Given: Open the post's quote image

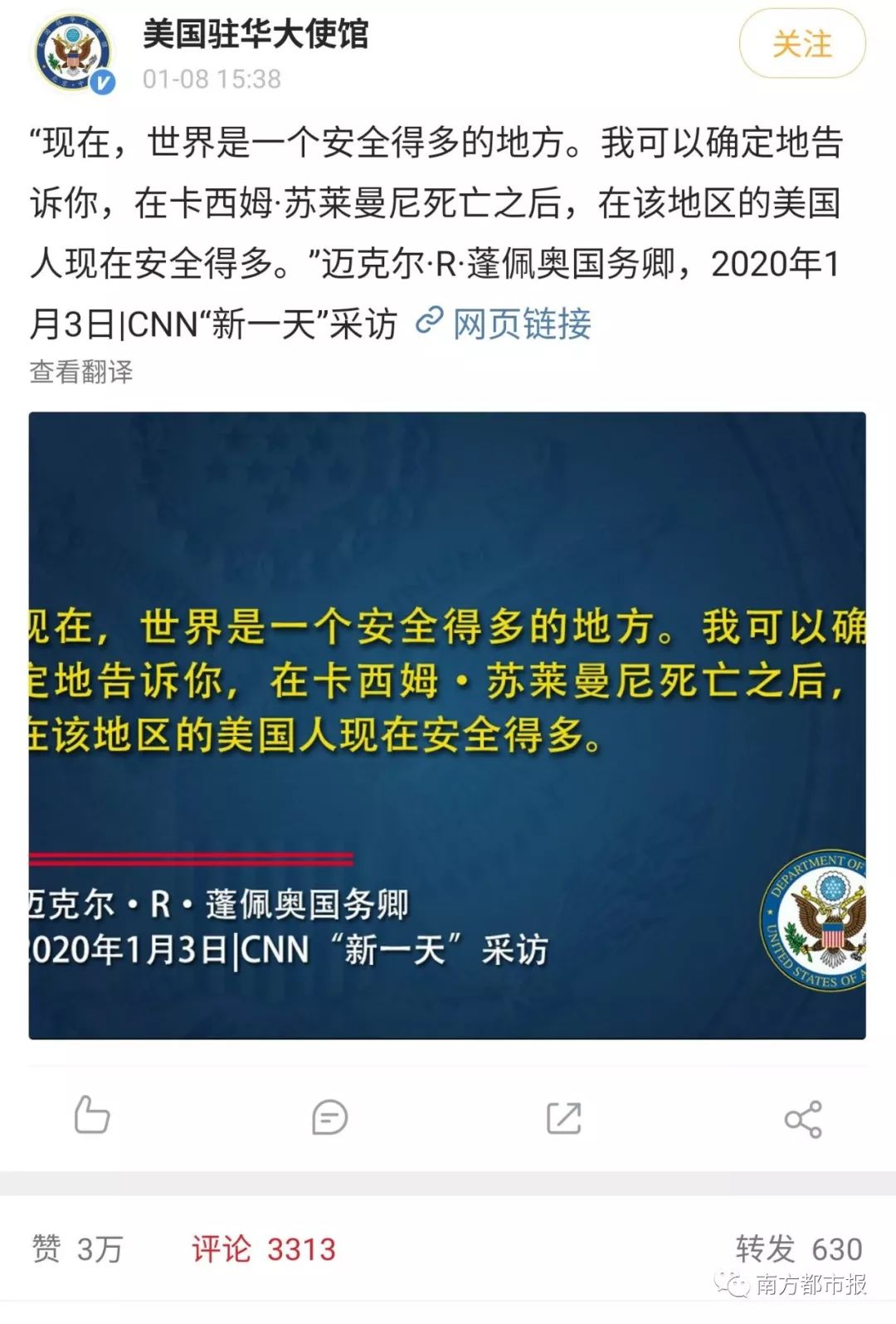Looking at the screenshot, I should (x=447, y=725).
